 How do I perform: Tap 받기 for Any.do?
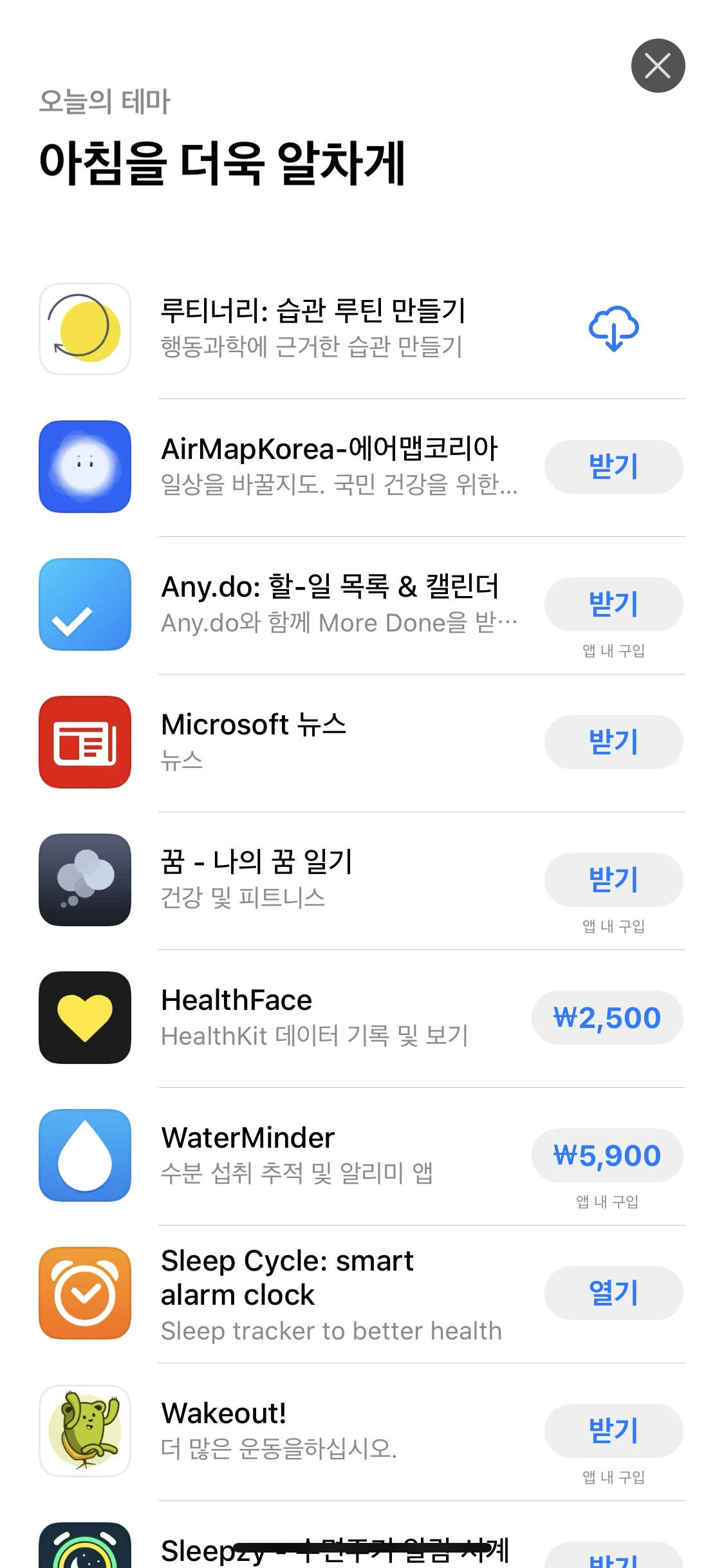pos(613,604)
